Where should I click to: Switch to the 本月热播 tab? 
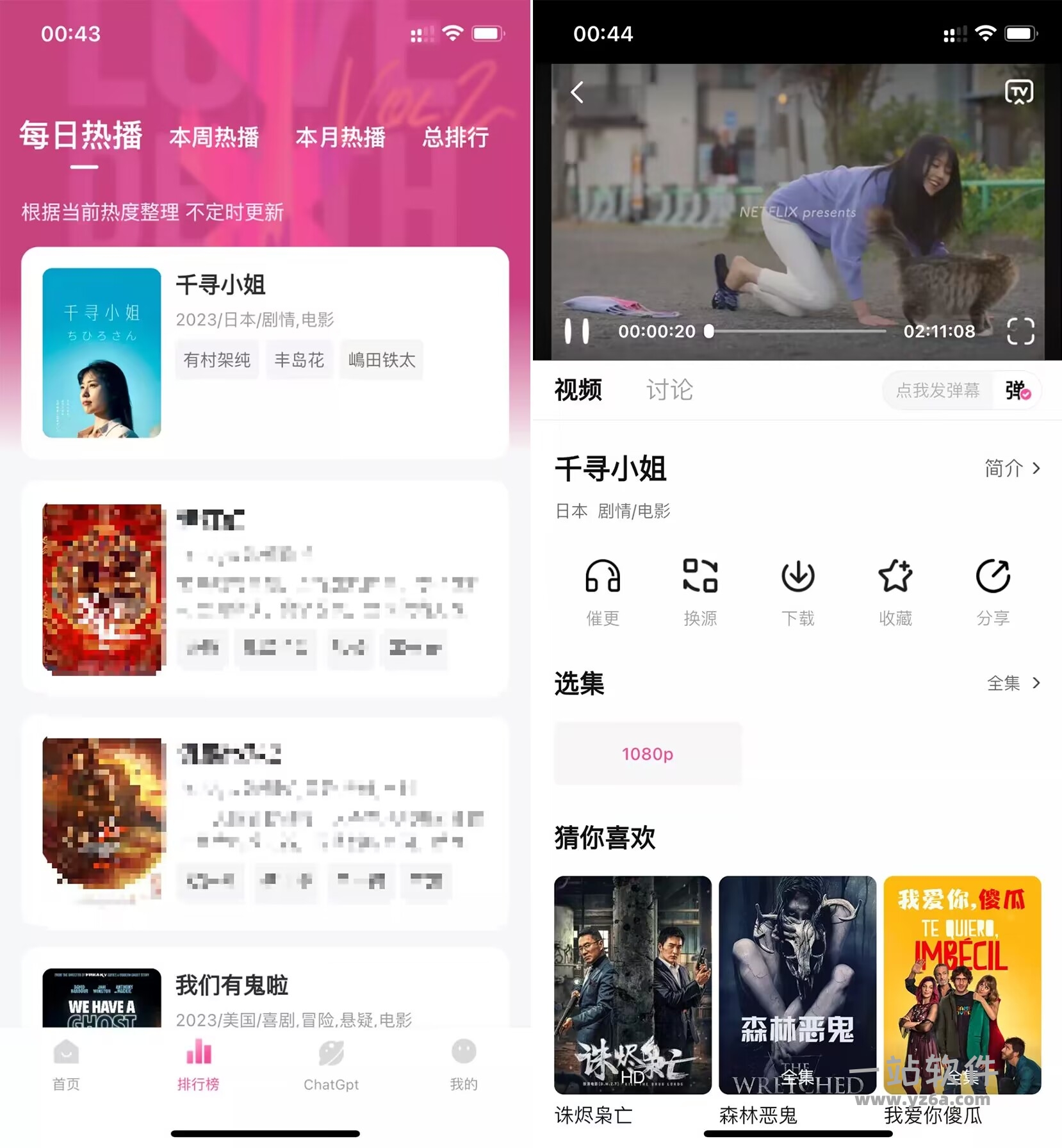click(340, 137)
